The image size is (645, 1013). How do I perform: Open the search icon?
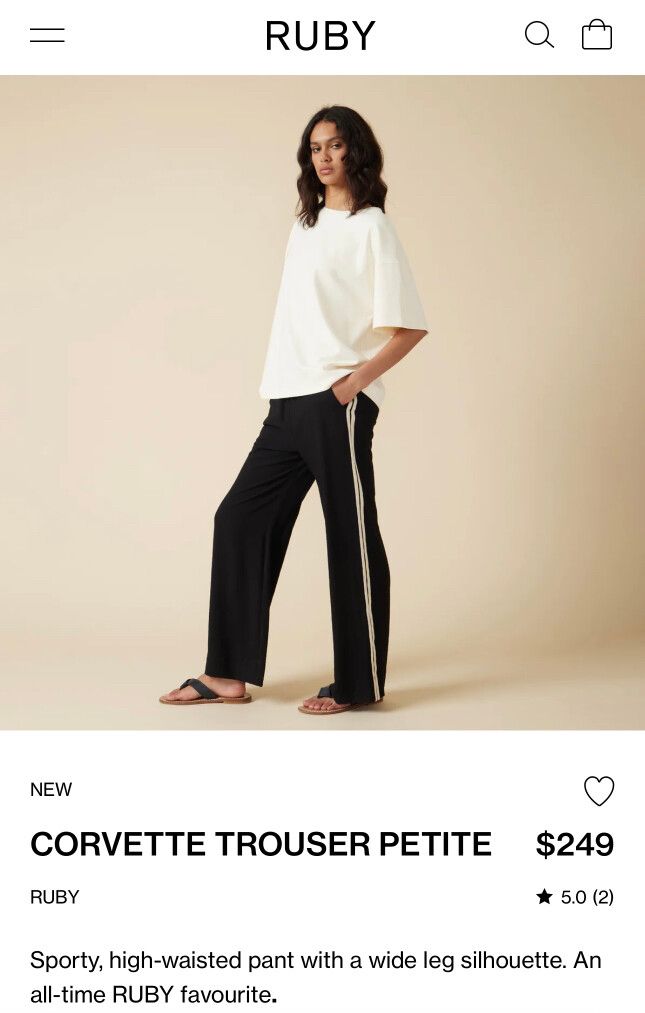[539, 35]
